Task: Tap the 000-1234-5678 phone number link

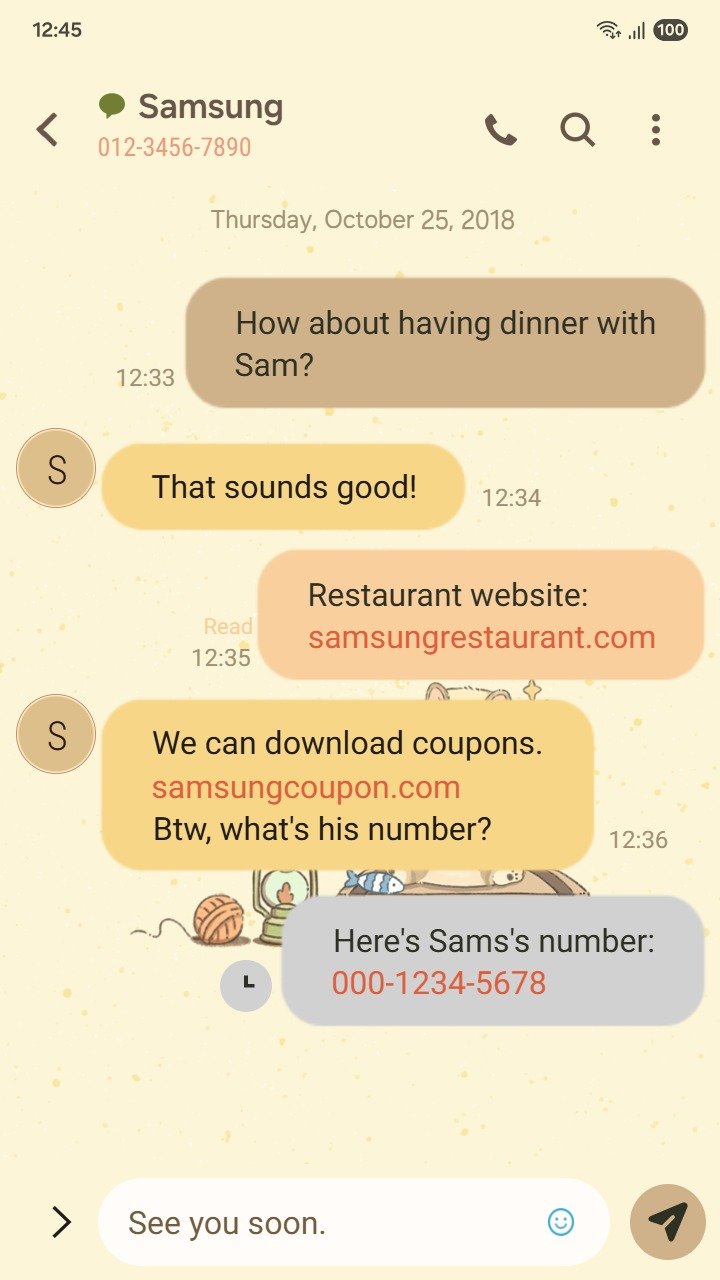Action: pos(439,983)
